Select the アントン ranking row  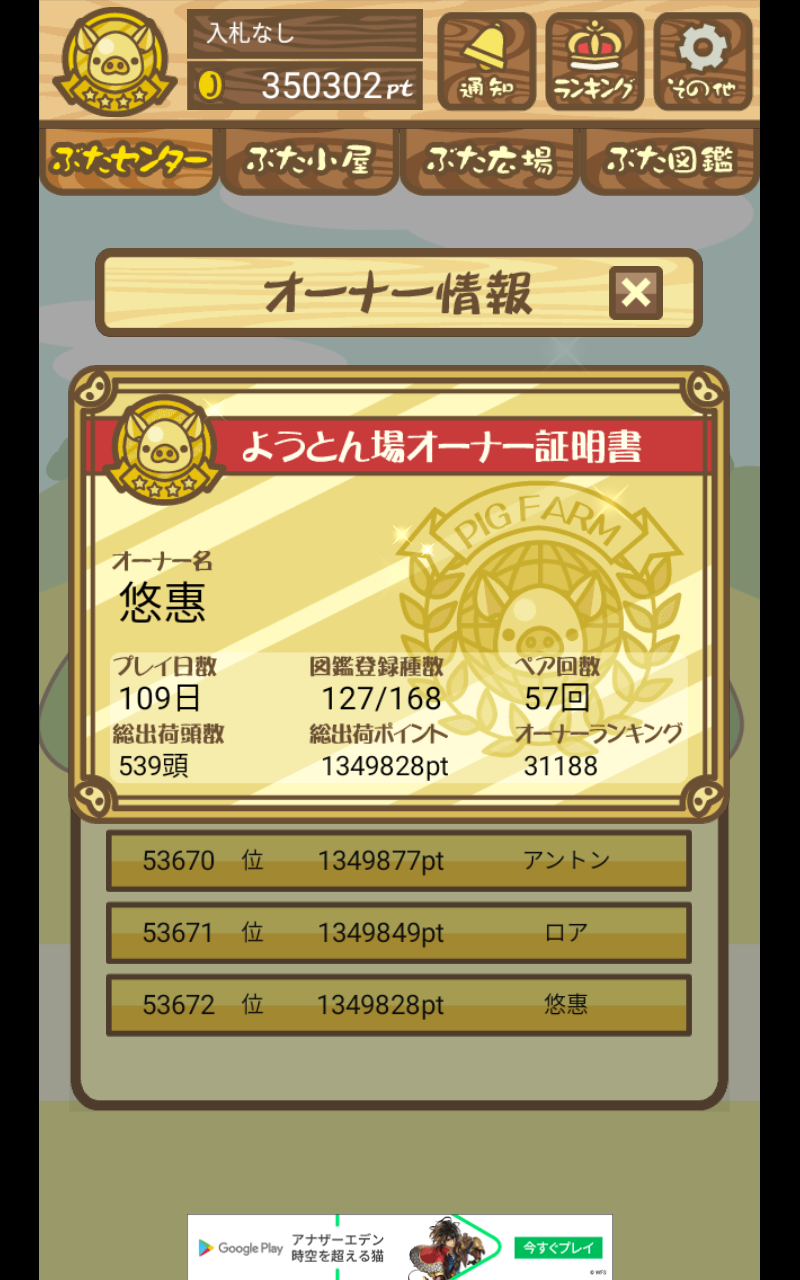pos(399,861)
